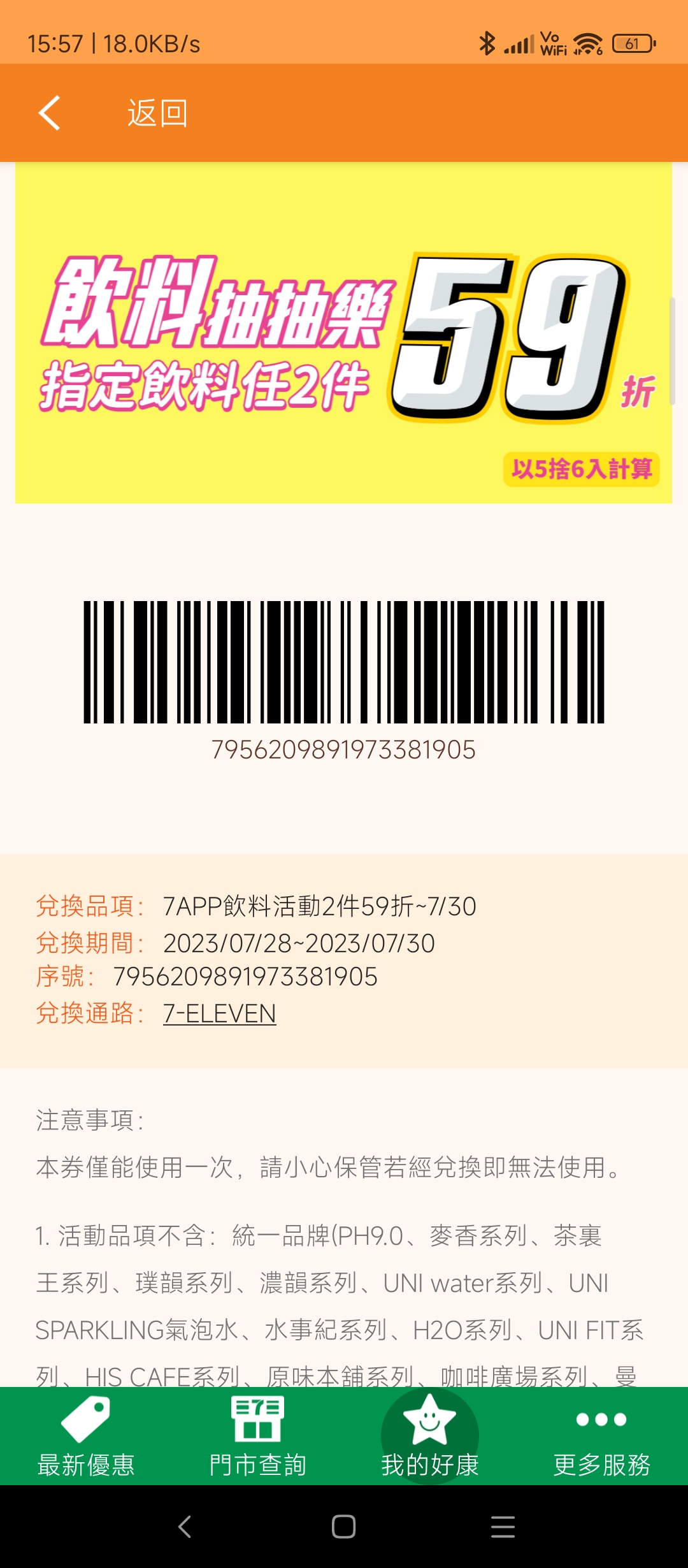
Task: Open the system recent apps view
Action: pyautogui.click(x=503, y=1527)
